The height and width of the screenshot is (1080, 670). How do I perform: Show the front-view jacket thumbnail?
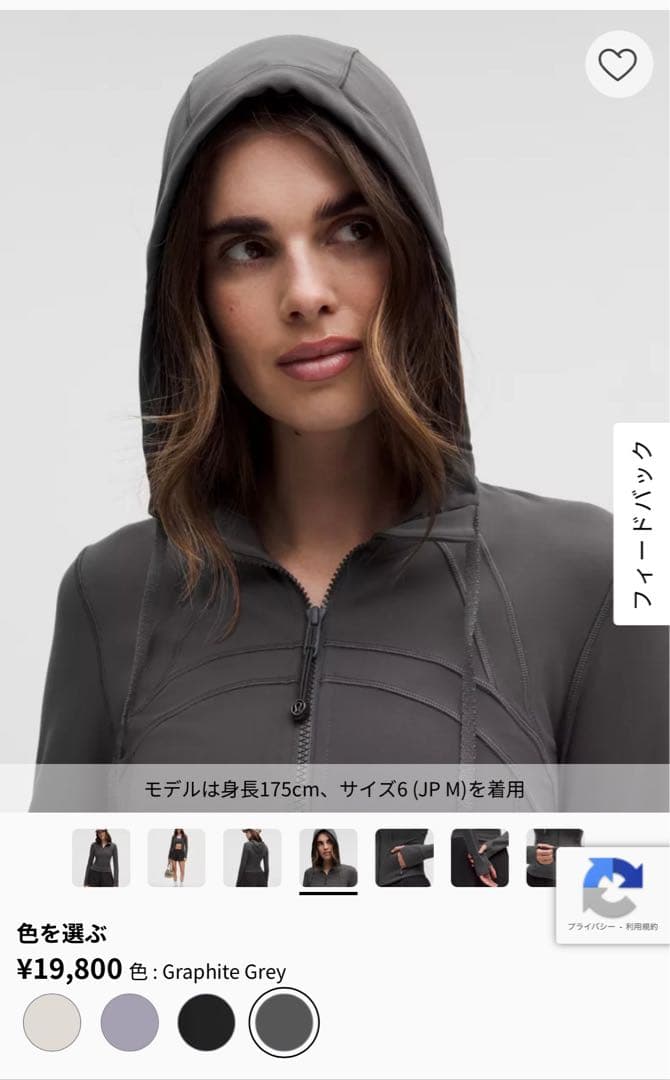click(101, 858)
